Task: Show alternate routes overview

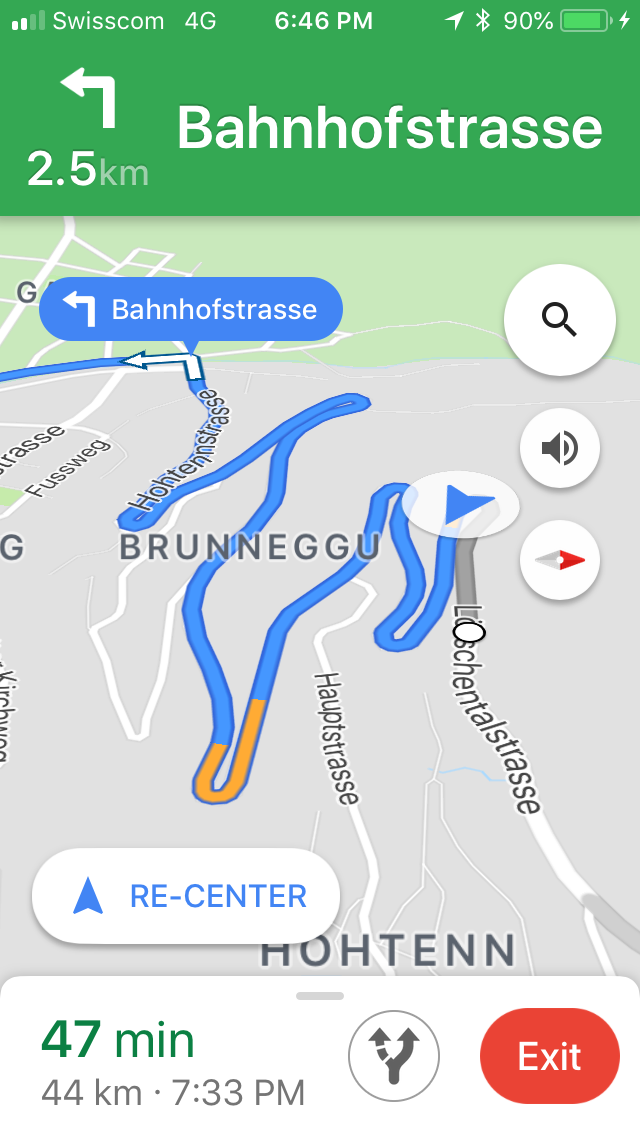Action: coord(394,1056)
